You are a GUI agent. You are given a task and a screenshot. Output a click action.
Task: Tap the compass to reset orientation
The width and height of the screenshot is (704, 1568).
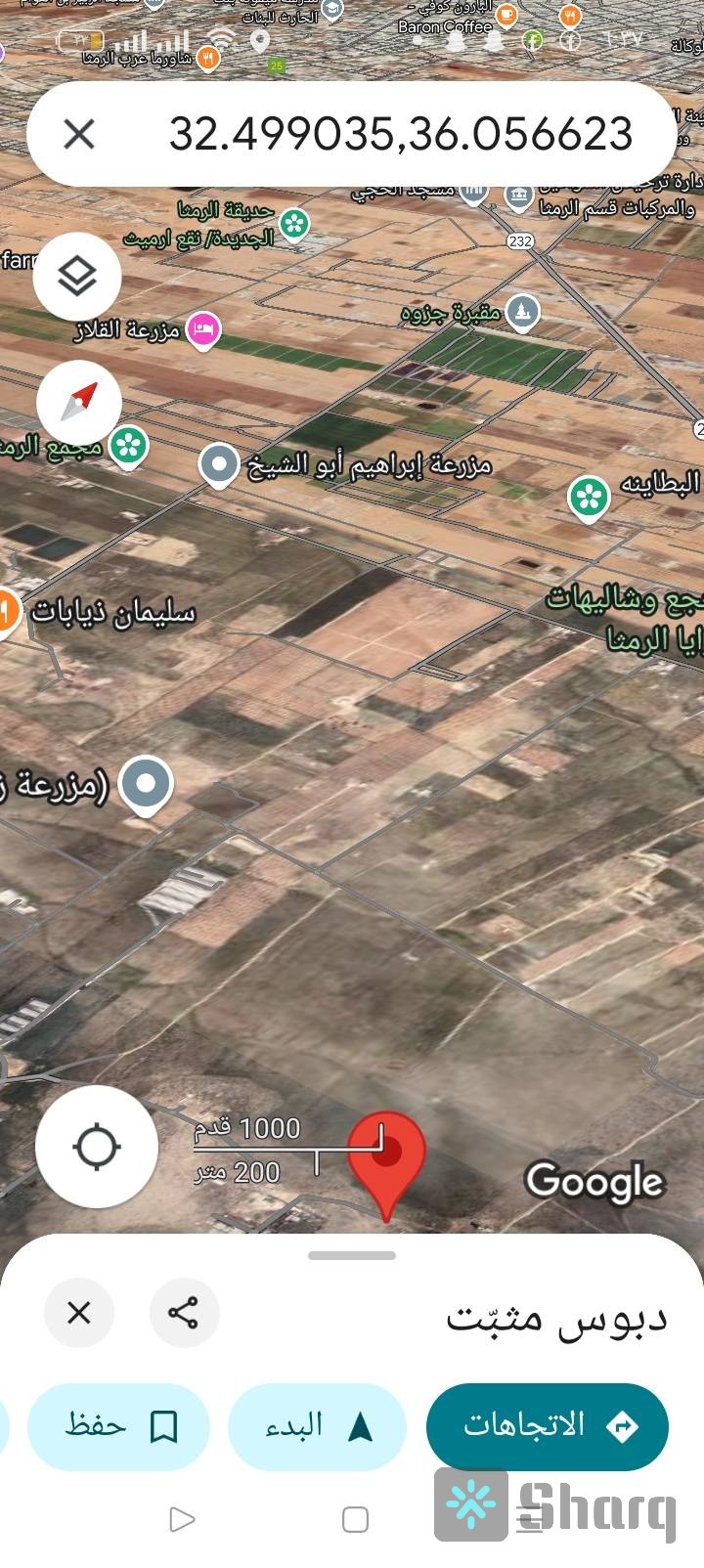tap(79, 402)
